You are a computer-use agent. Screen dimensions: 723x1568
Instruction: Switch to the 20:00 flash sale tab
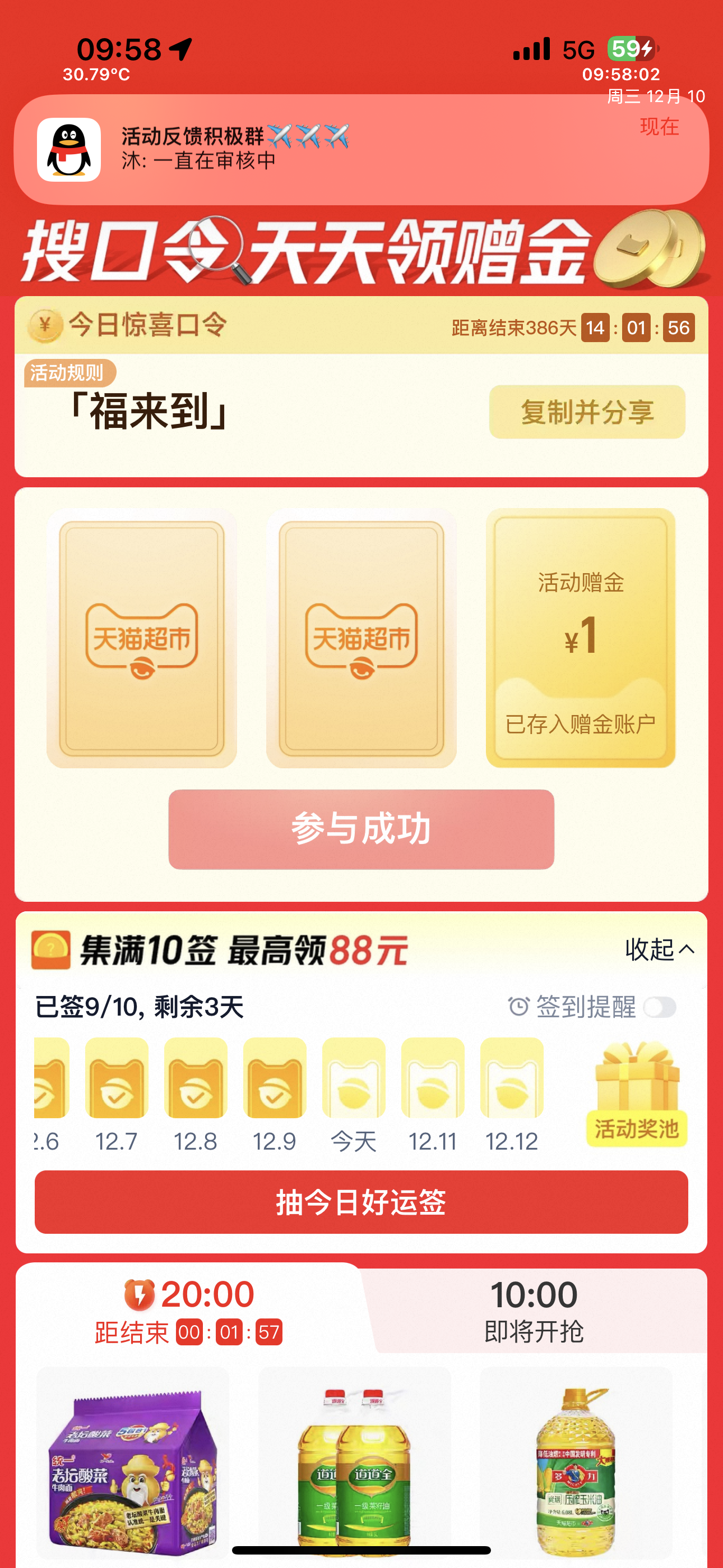coord(189,1311)
